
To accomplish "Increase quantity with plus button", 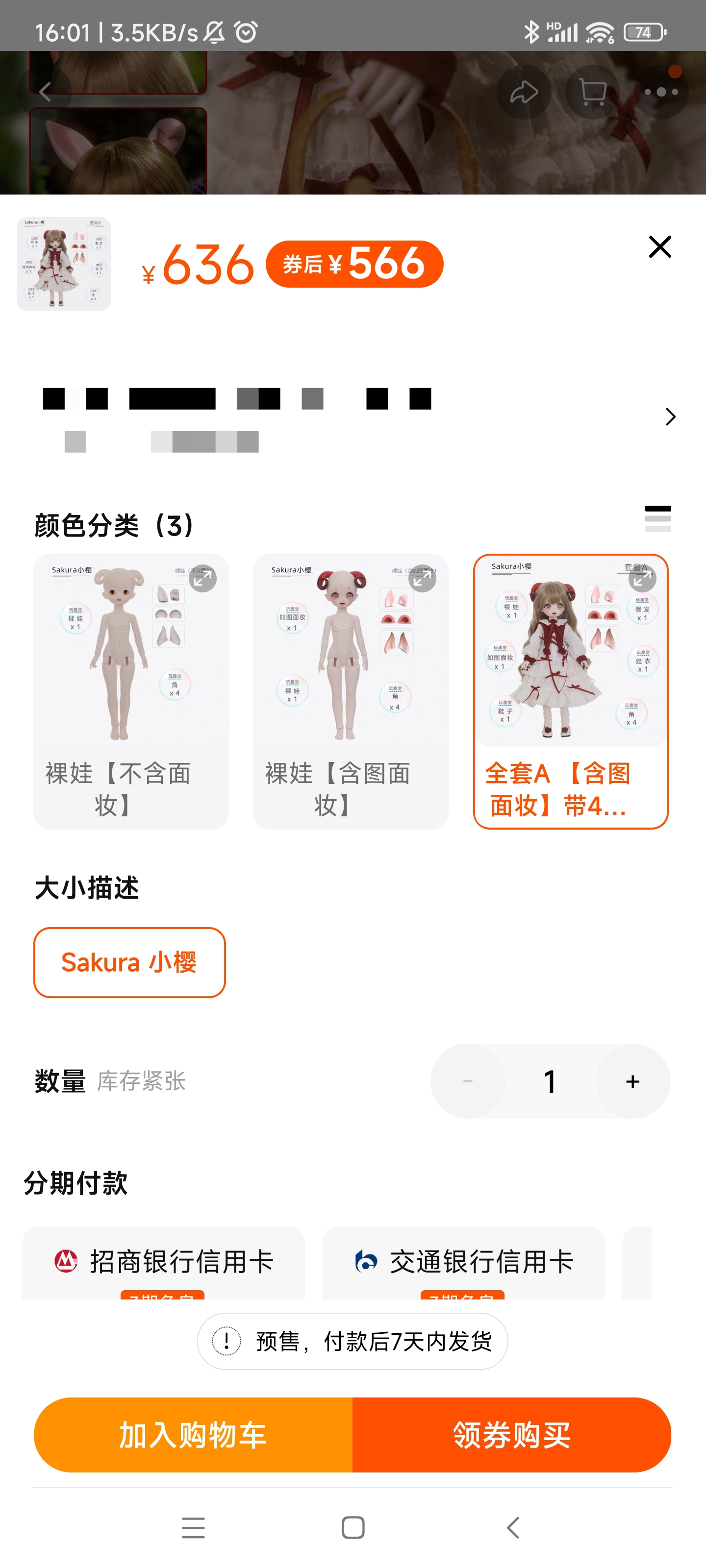I will 632,1081.
